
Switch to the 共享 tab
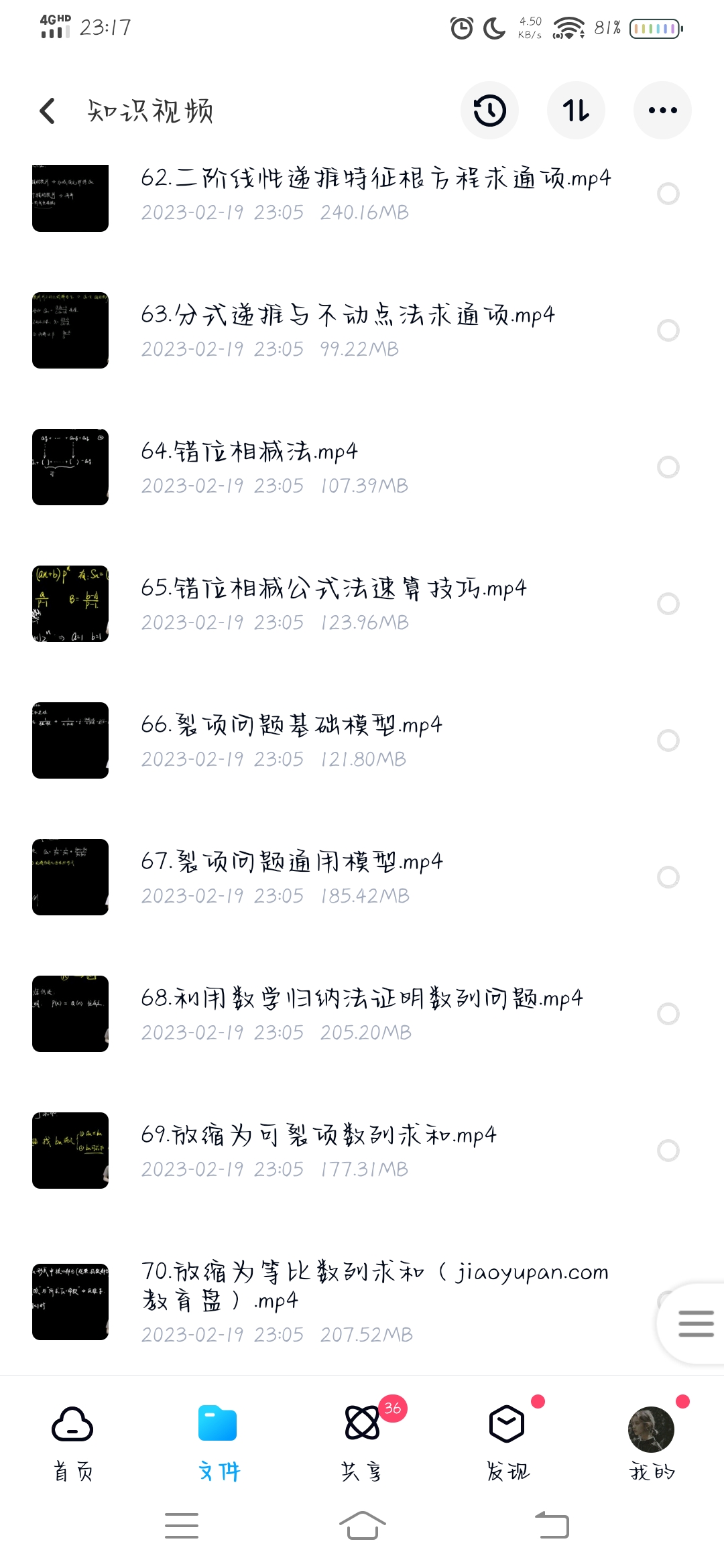pos(362,1441)
